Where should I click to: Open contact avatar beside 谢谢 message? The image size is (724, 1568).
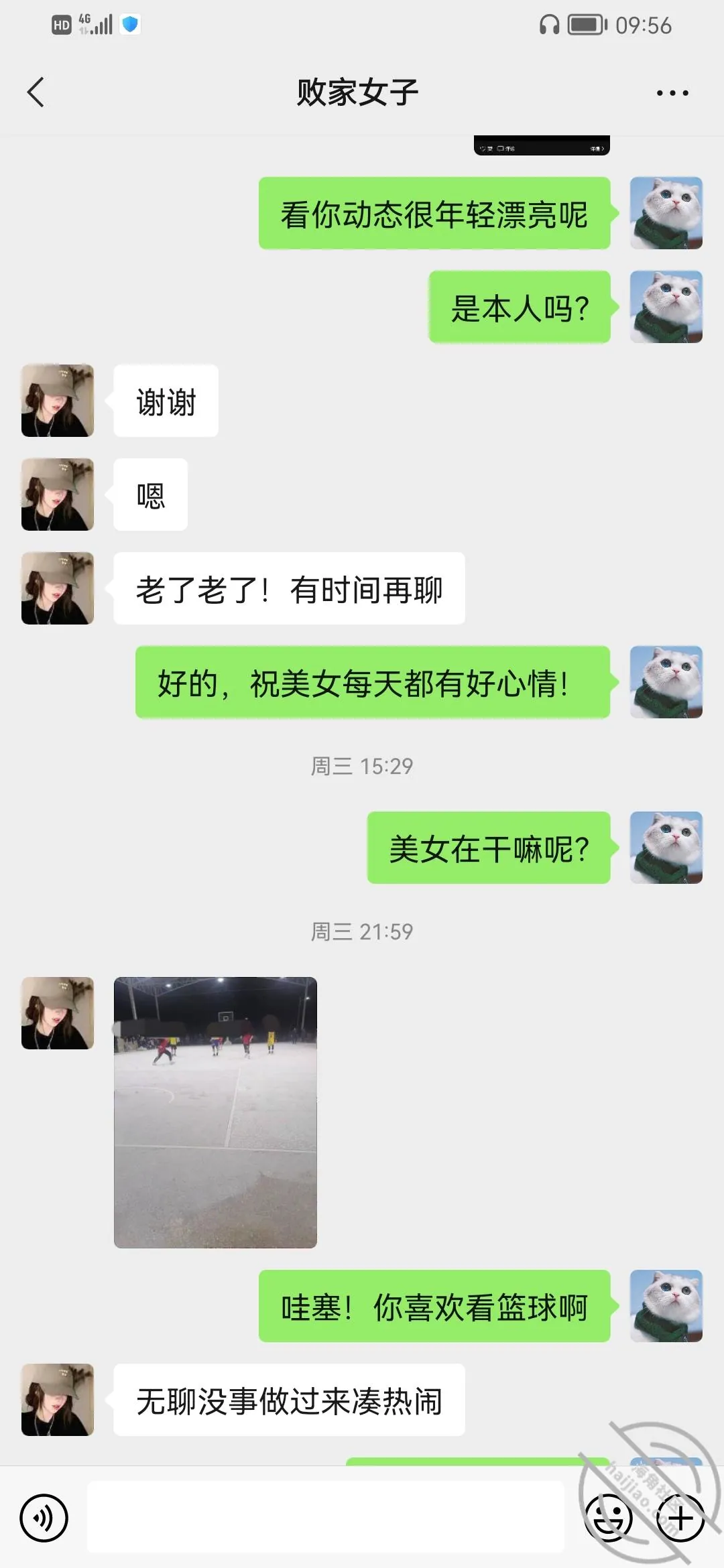(58, 401)
